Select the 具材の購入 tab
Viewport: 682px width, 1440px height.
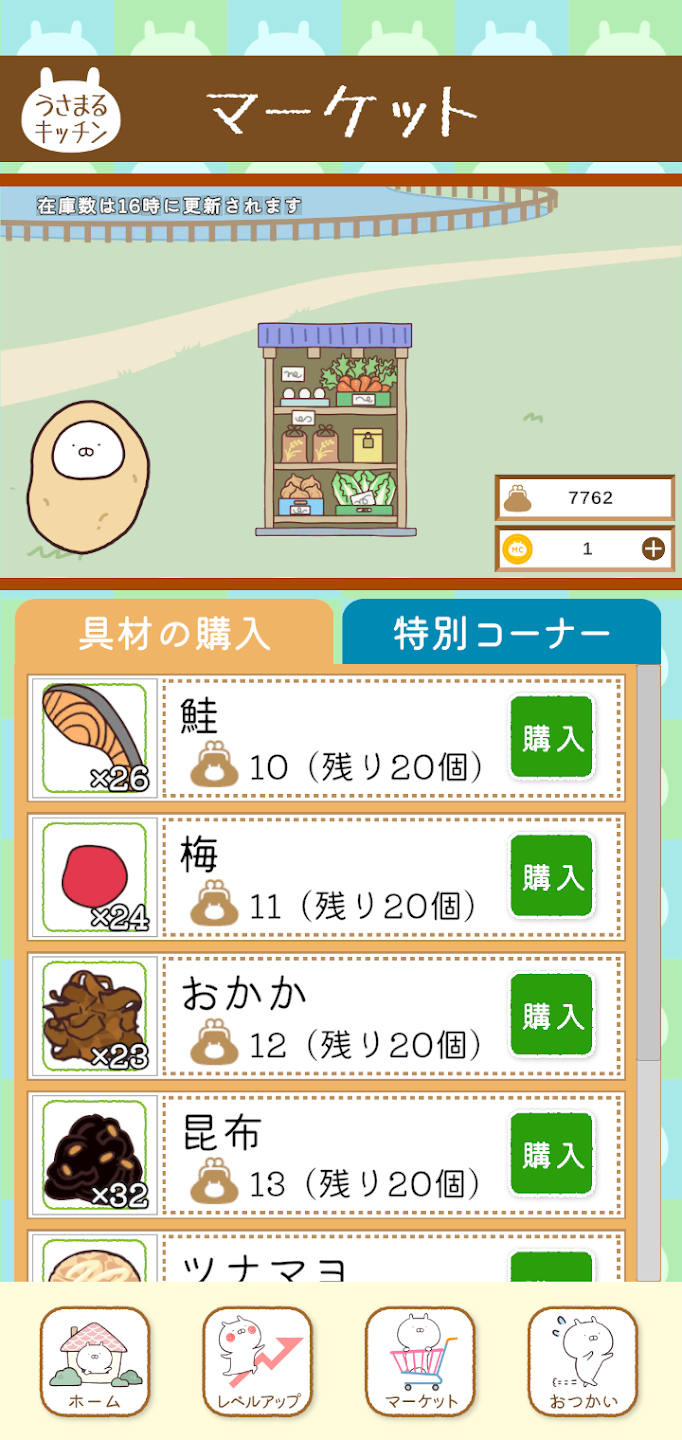click(174, 633)
